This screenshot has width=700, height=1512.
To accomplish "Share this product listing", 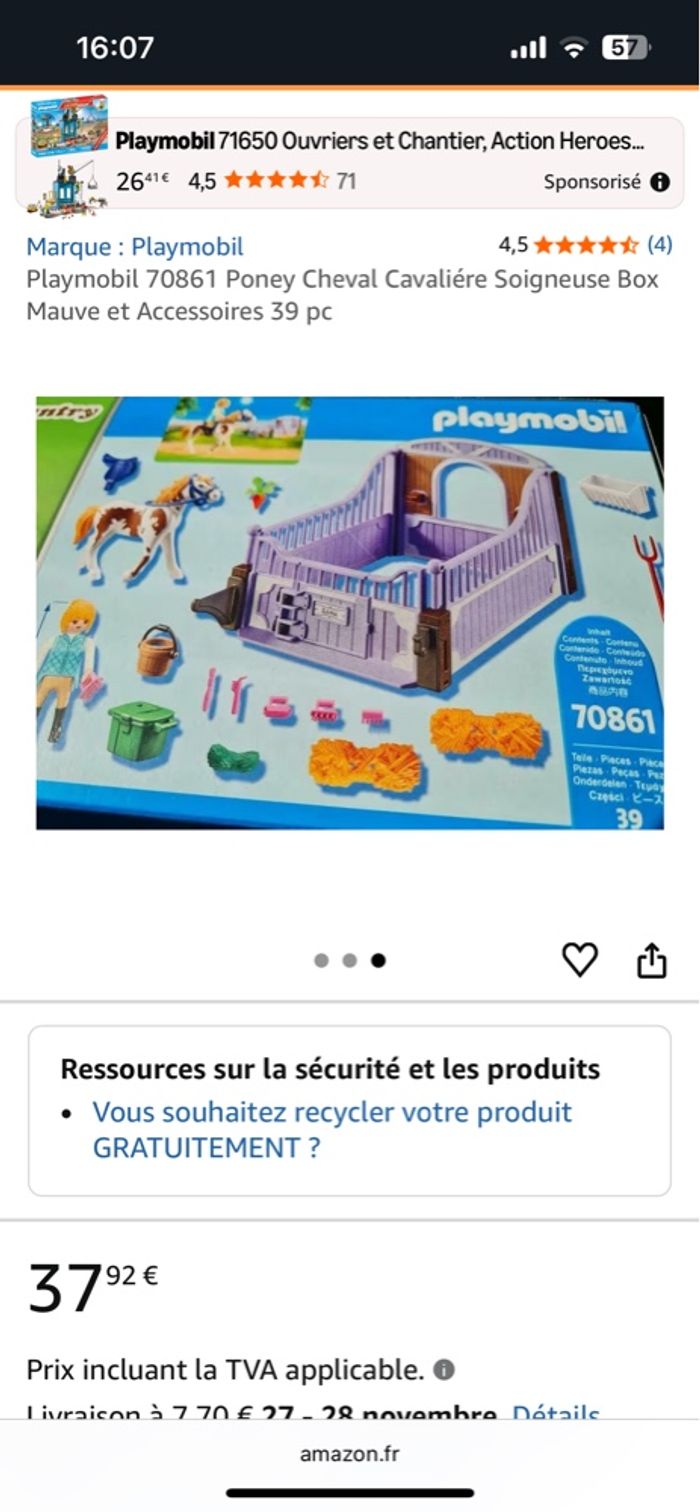I will coord(652,961).
